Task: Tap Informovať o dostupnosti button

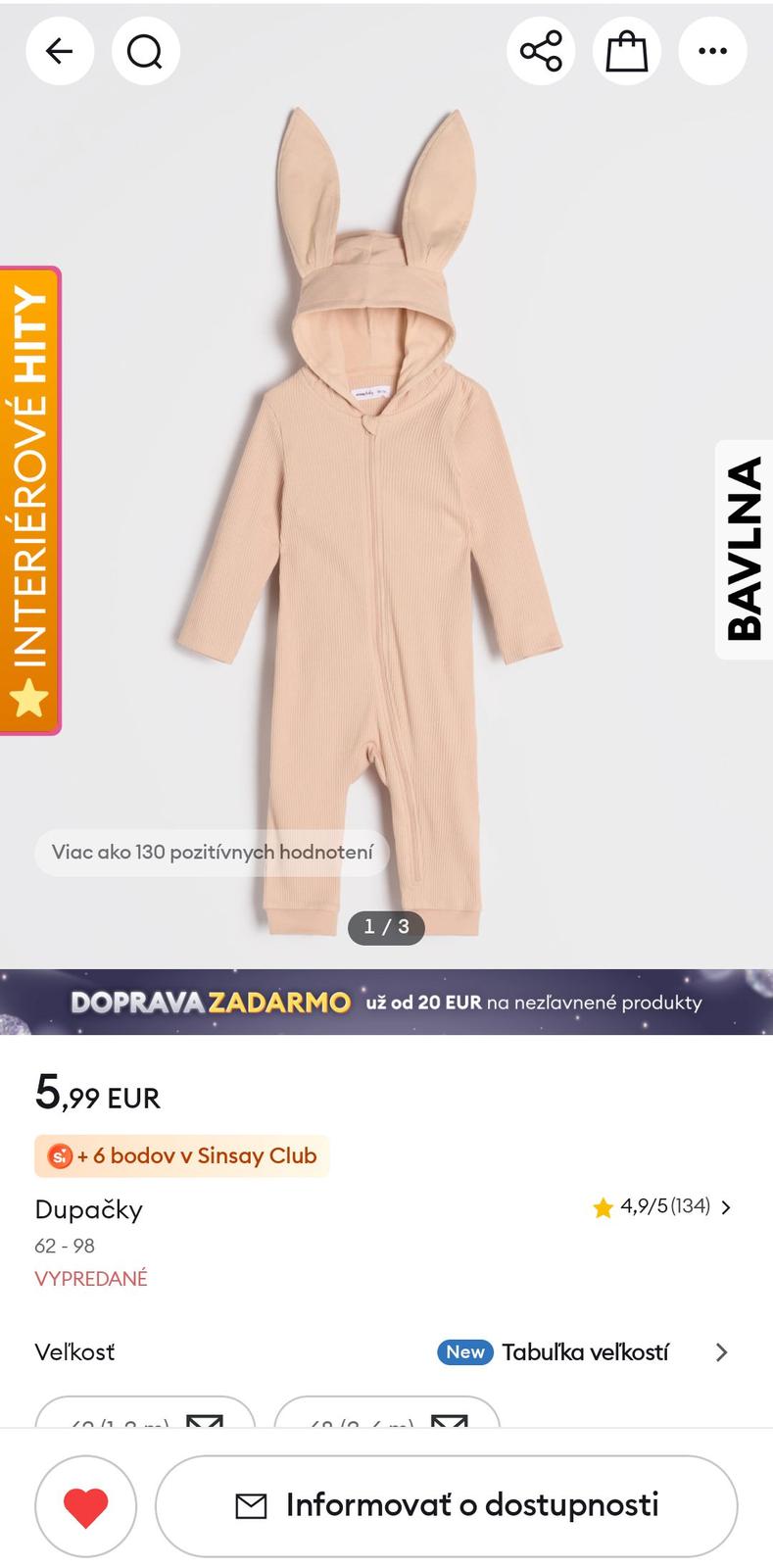Action: click(447, 1506)
